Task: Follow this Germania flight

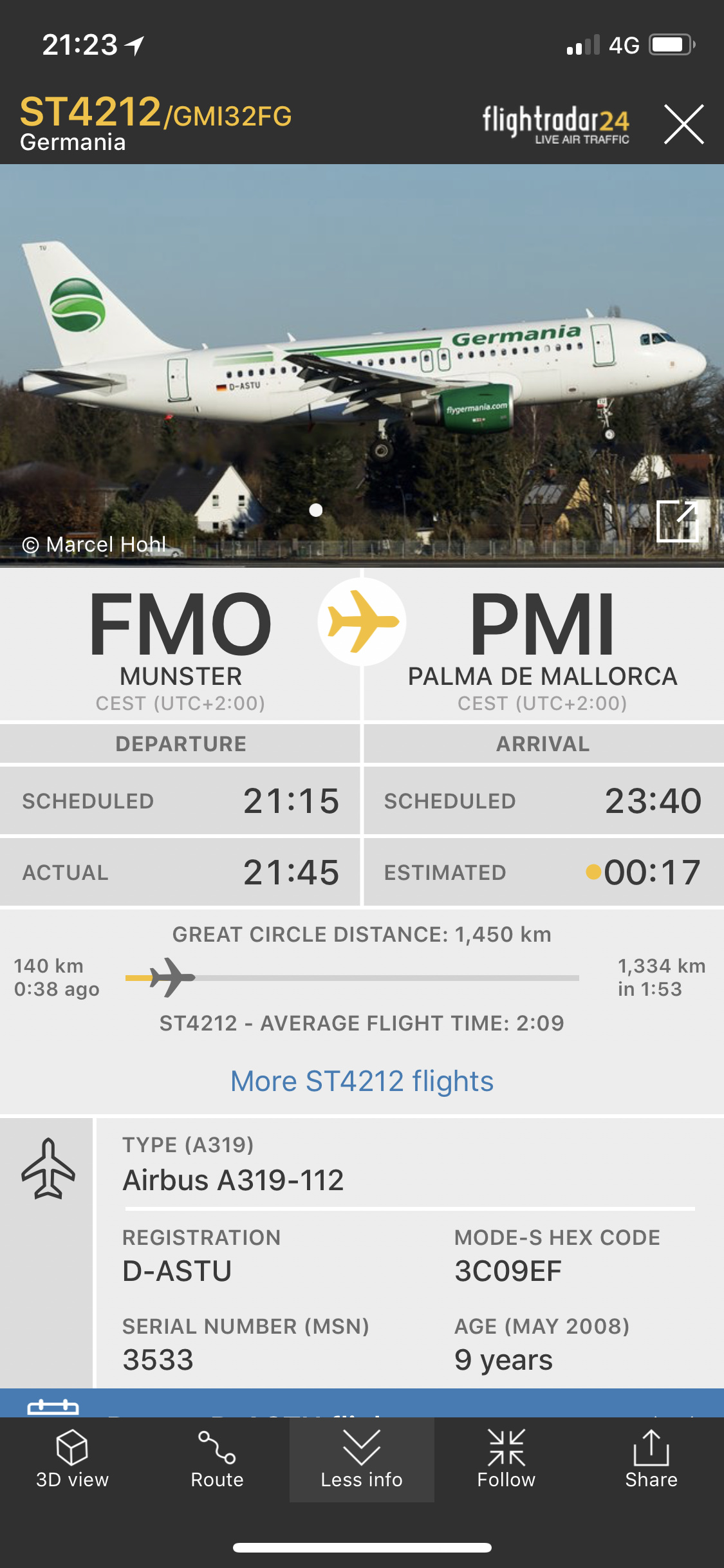Action: tap(506, 1459)
